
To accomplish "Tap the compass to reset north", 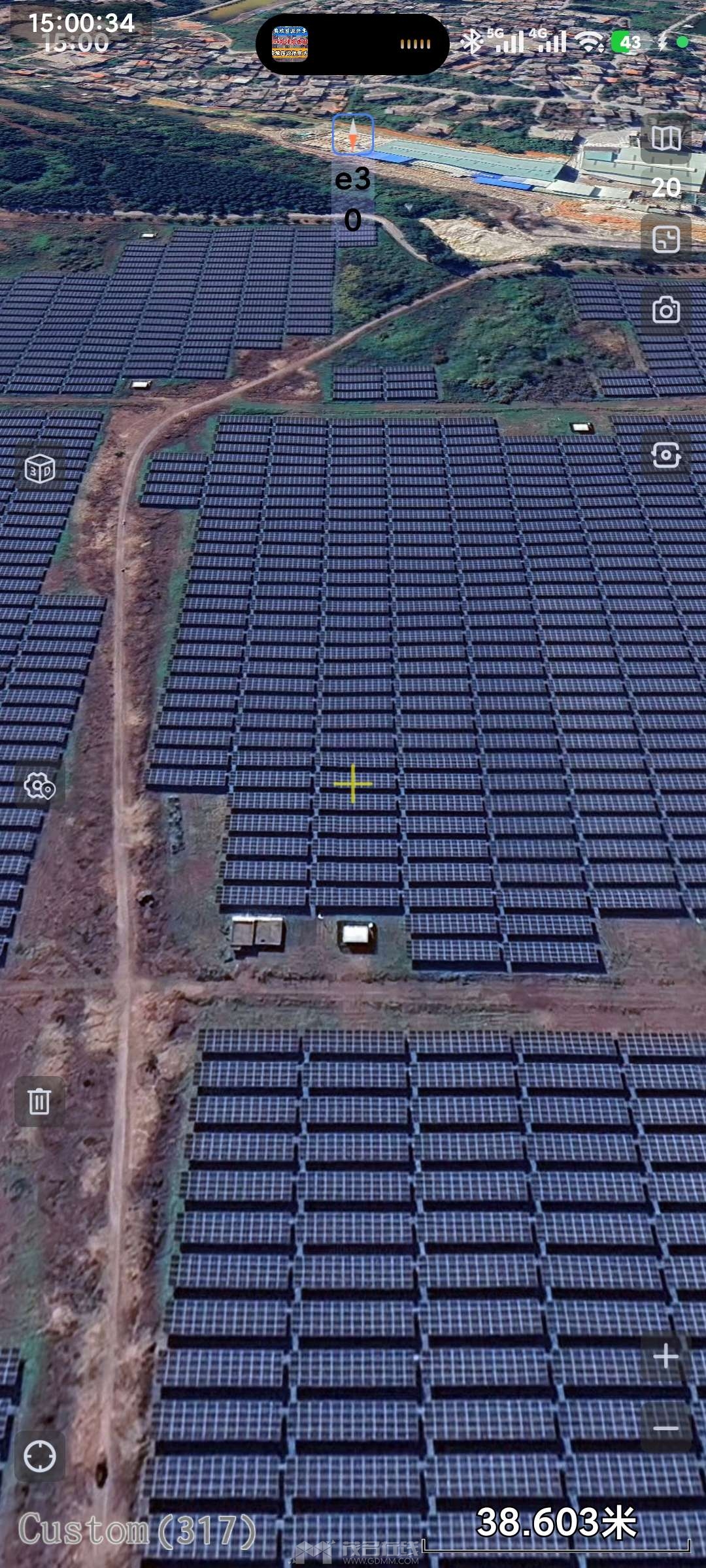I will [353, 134].
